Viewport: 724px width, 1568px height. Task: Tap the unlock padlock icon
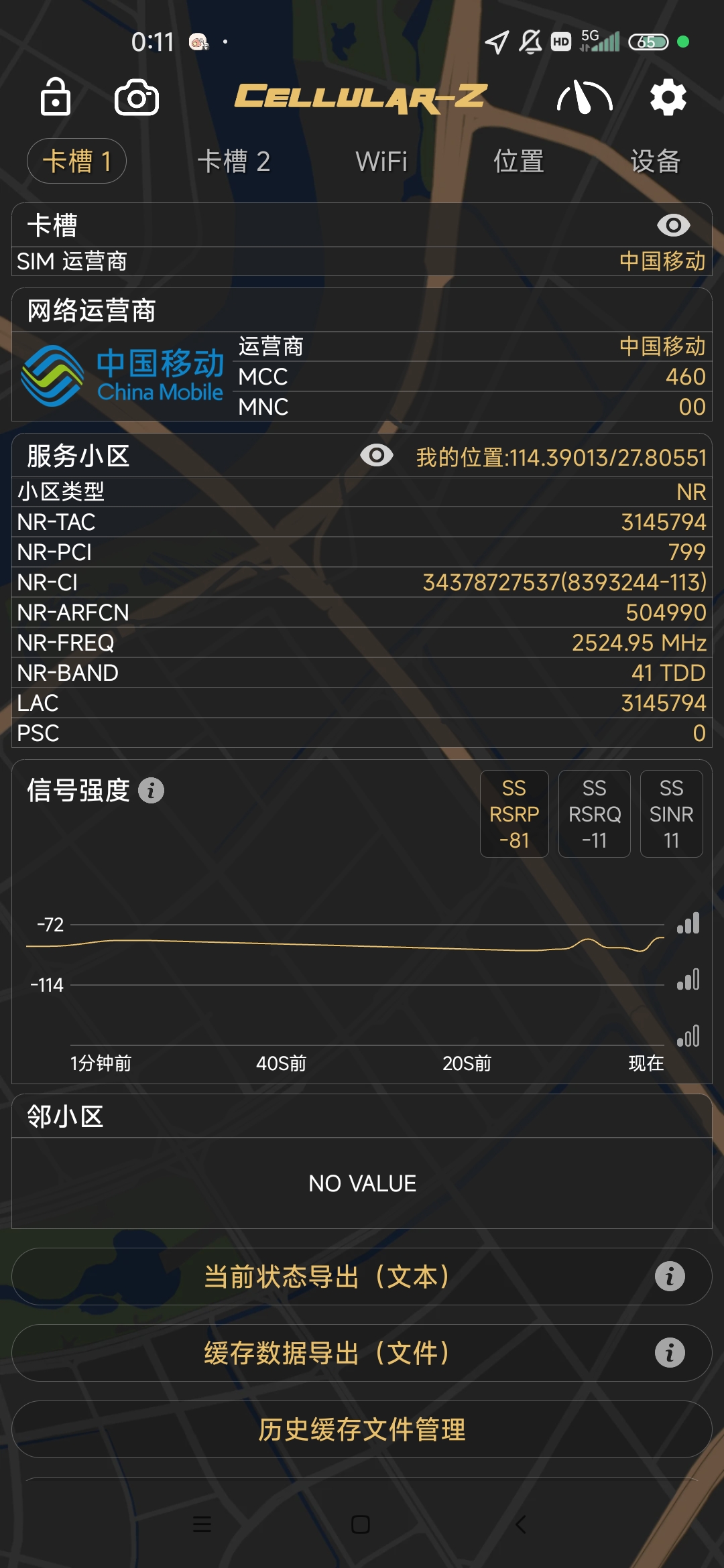point(56,97)
